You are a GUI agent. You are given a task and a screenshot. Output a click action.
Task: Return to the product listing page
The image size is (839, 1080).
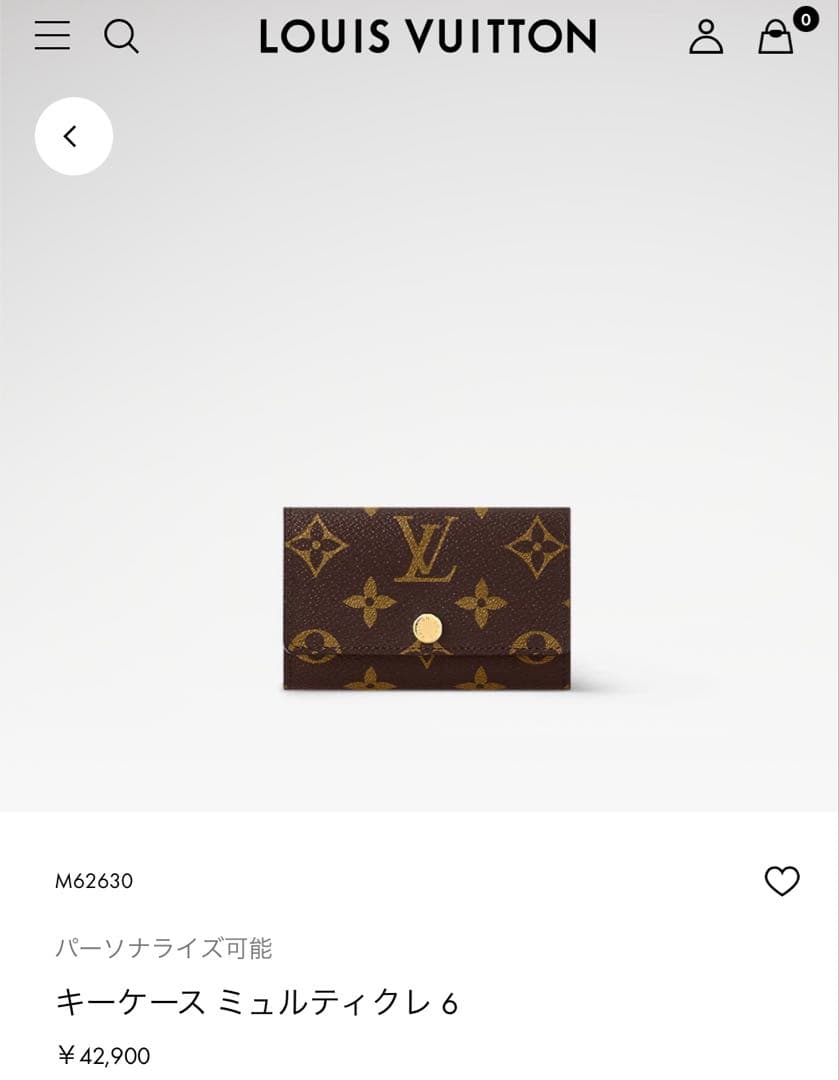click(73, 136)
